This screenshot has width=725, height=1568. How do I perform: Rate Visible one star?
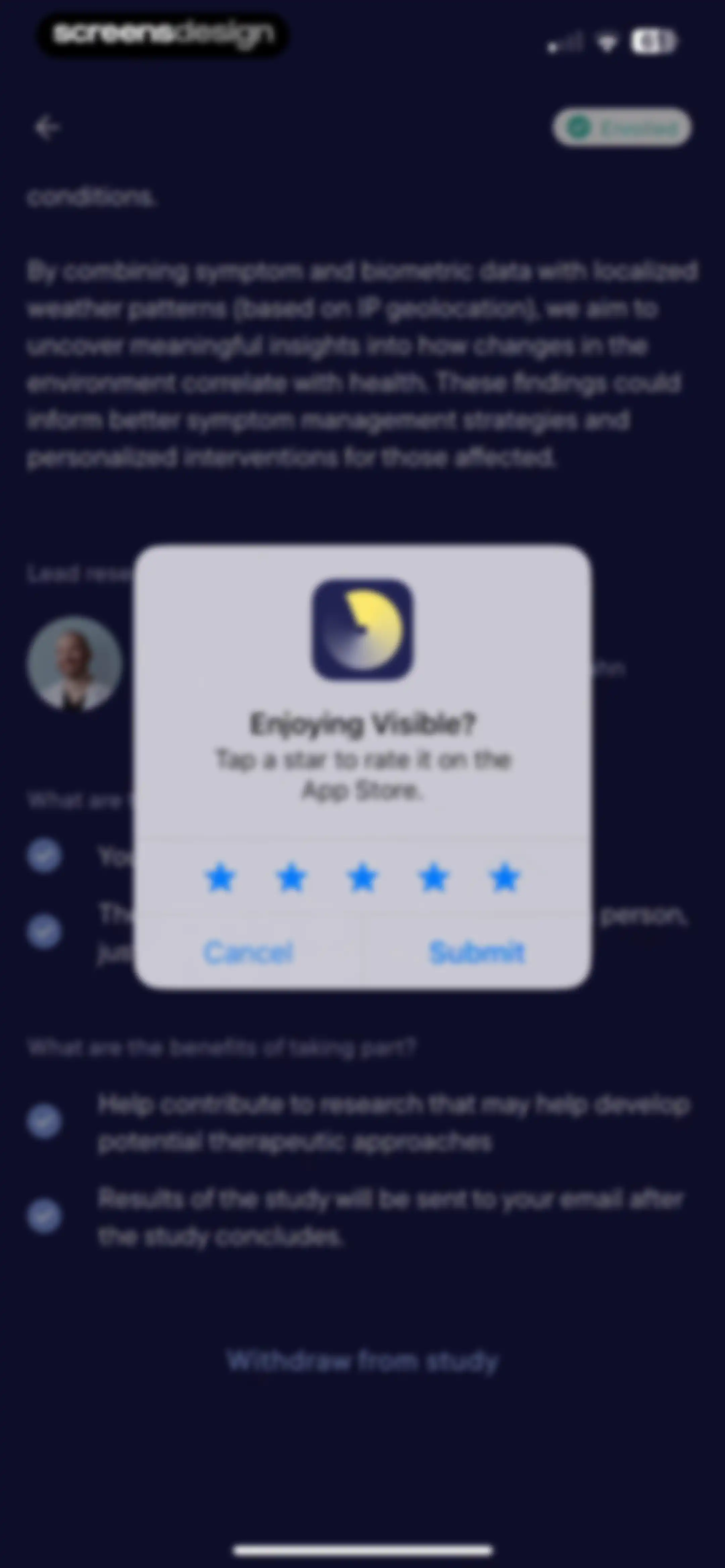click(221, 877)
